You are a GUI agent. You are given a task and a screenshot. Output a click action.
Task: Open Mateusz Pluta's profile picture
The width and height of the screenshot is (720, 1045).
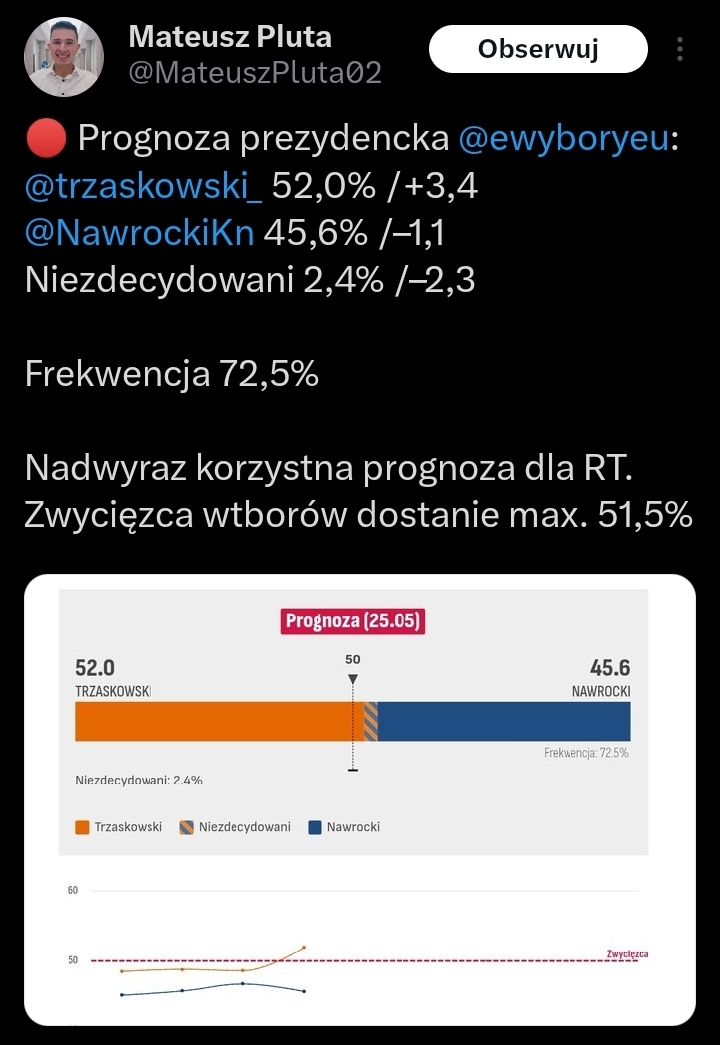pyautogui.click(x=64, y=57)
